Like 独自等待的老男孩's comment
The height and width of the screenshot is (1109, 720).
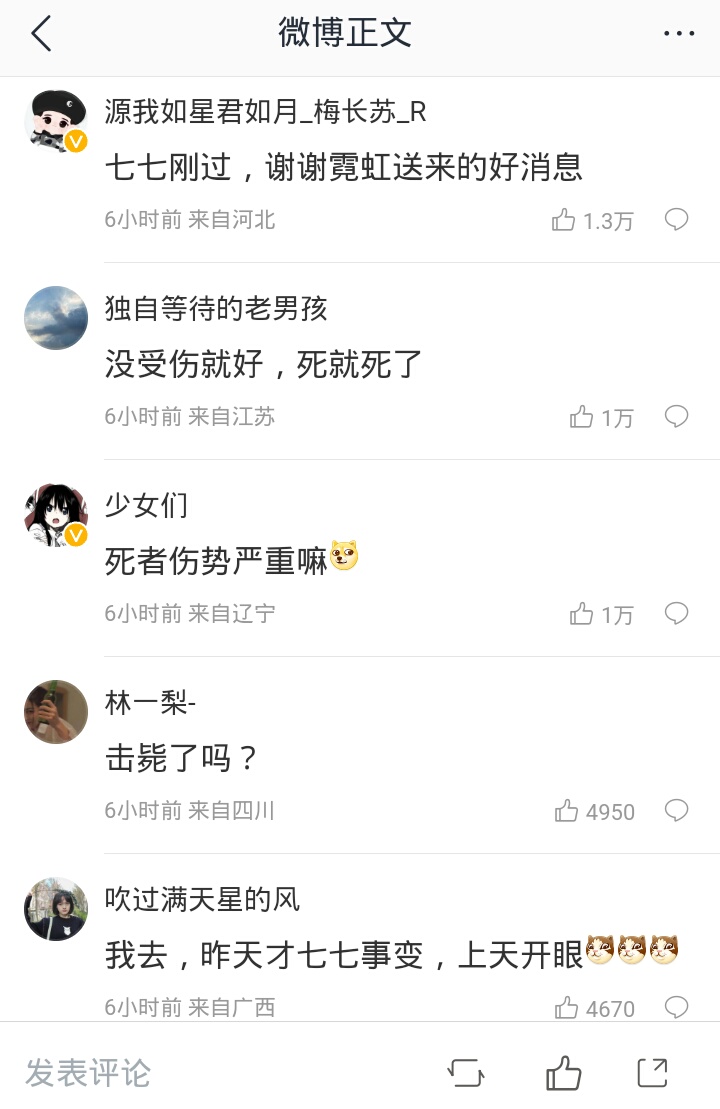pos(582,417)
